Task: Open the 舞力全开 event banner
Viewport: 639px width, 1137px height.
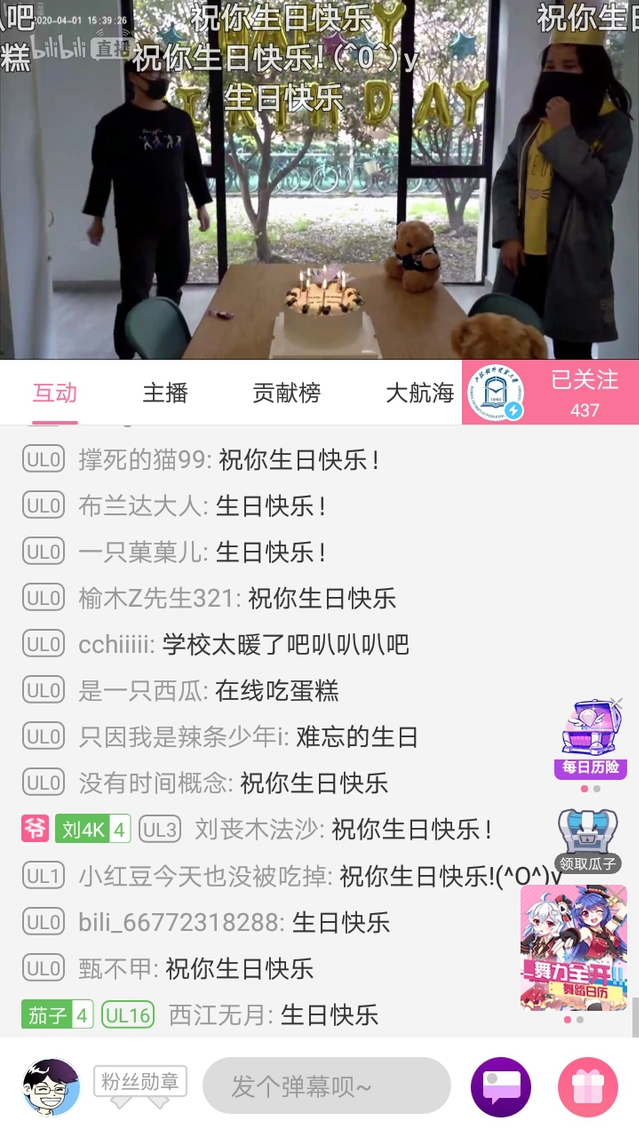Action: click(x=573, y=946)
